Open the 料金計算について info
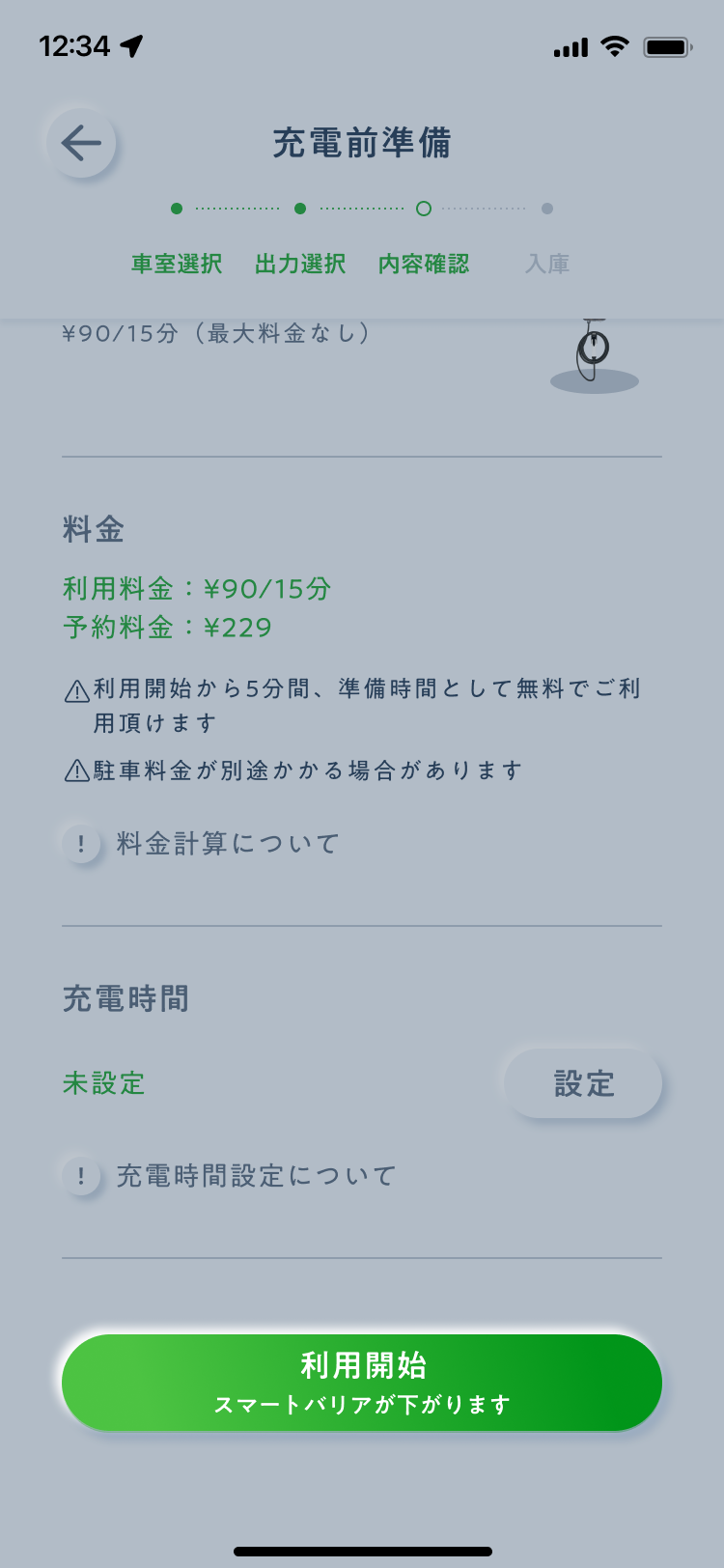The width and height of the screenshot is (724, 1568). (203, 844)
